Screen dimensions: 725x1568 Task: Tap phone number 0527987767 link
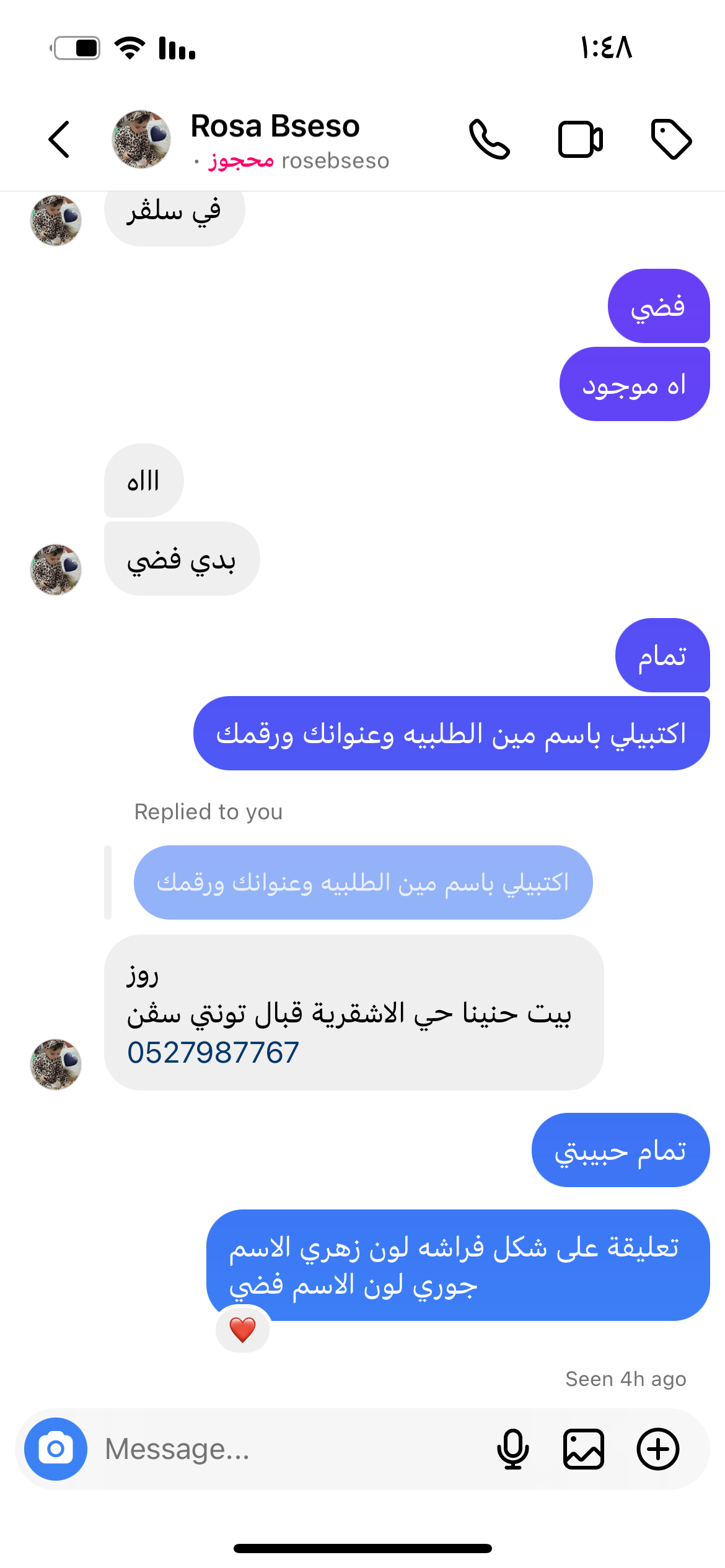pos(213,1053)
